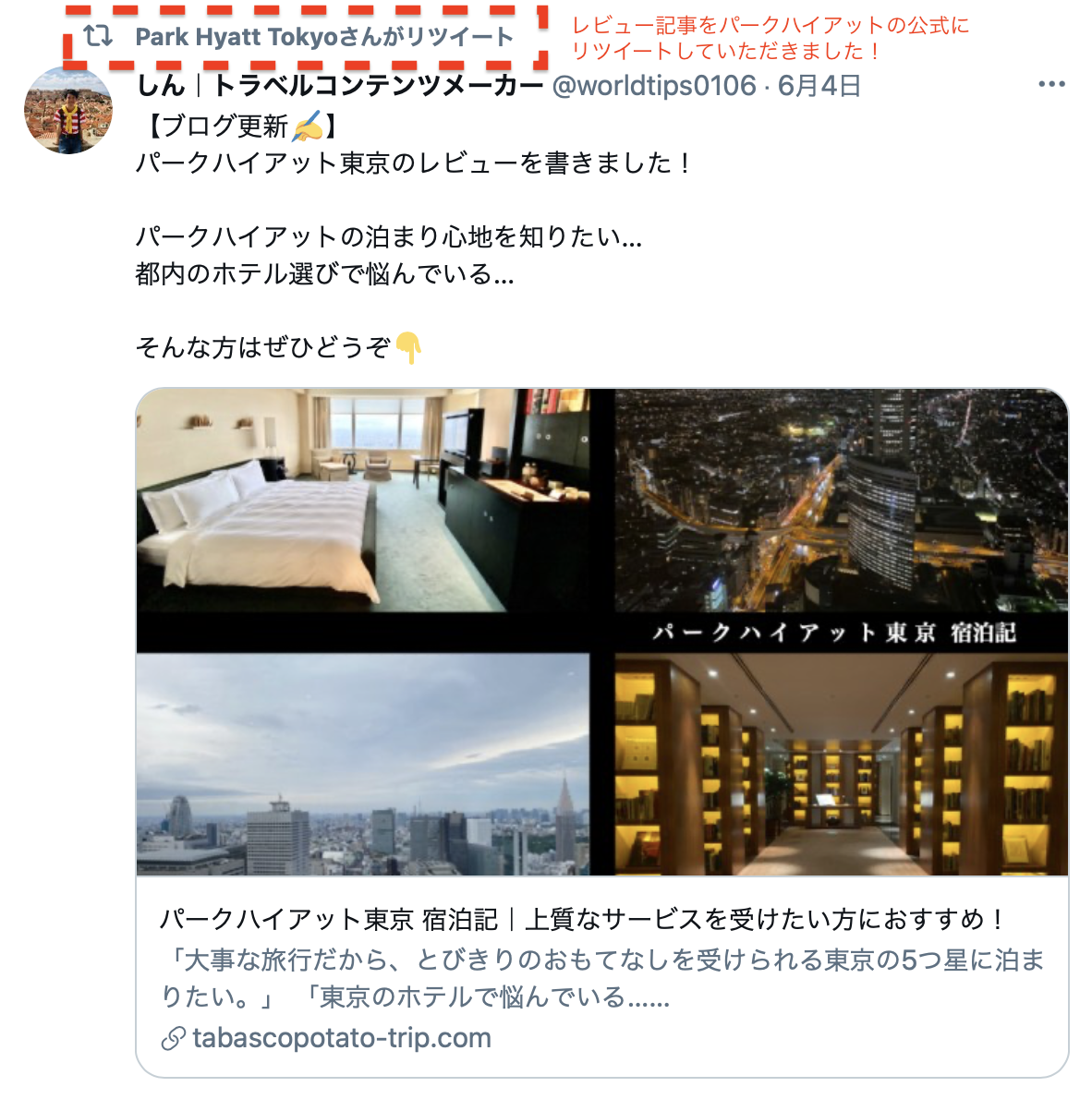Open the tweet via its 6月4日 date
The width and height of the screenshot is (1092, 1099).
click(819, 86)
